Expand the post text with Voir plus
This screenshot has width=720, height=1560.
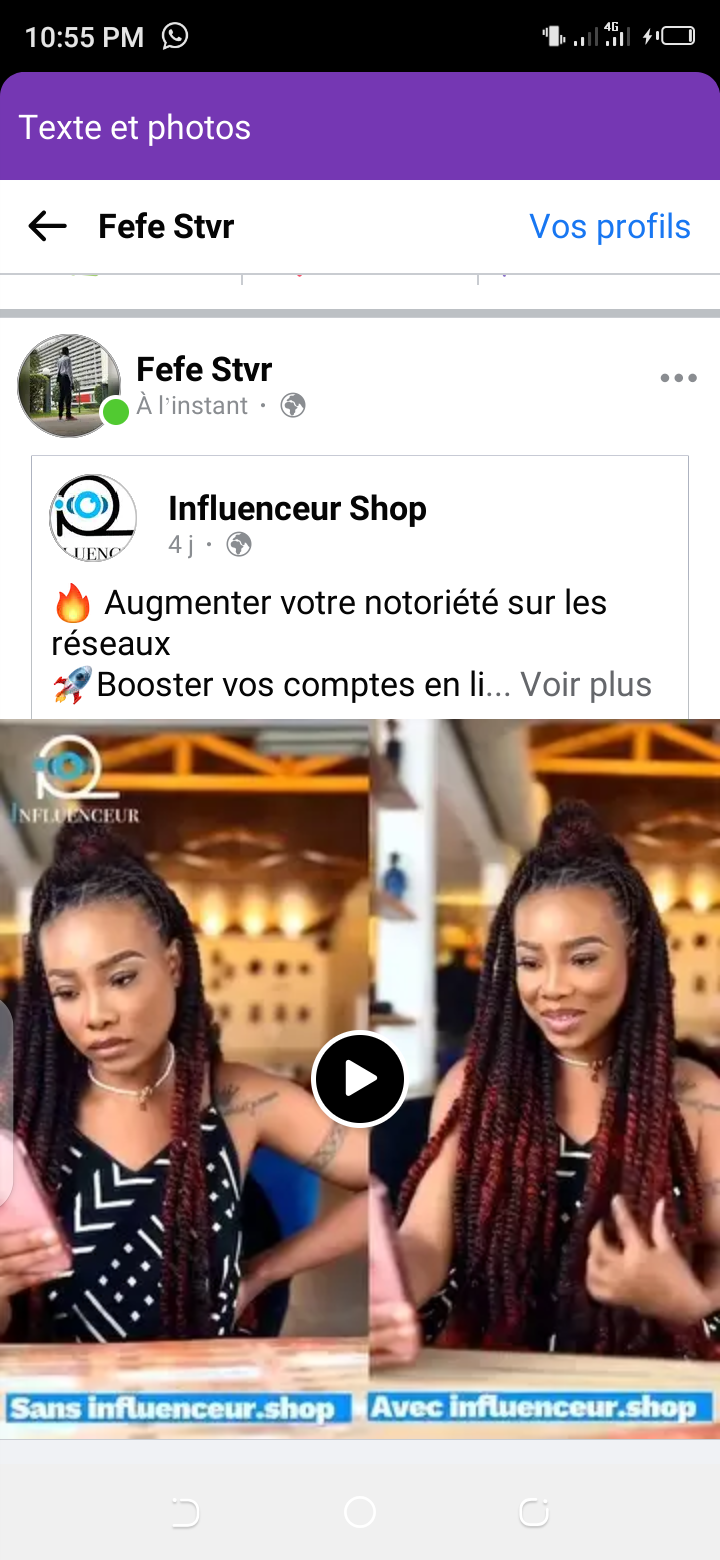pyautogui.click(x=586, y=685)
